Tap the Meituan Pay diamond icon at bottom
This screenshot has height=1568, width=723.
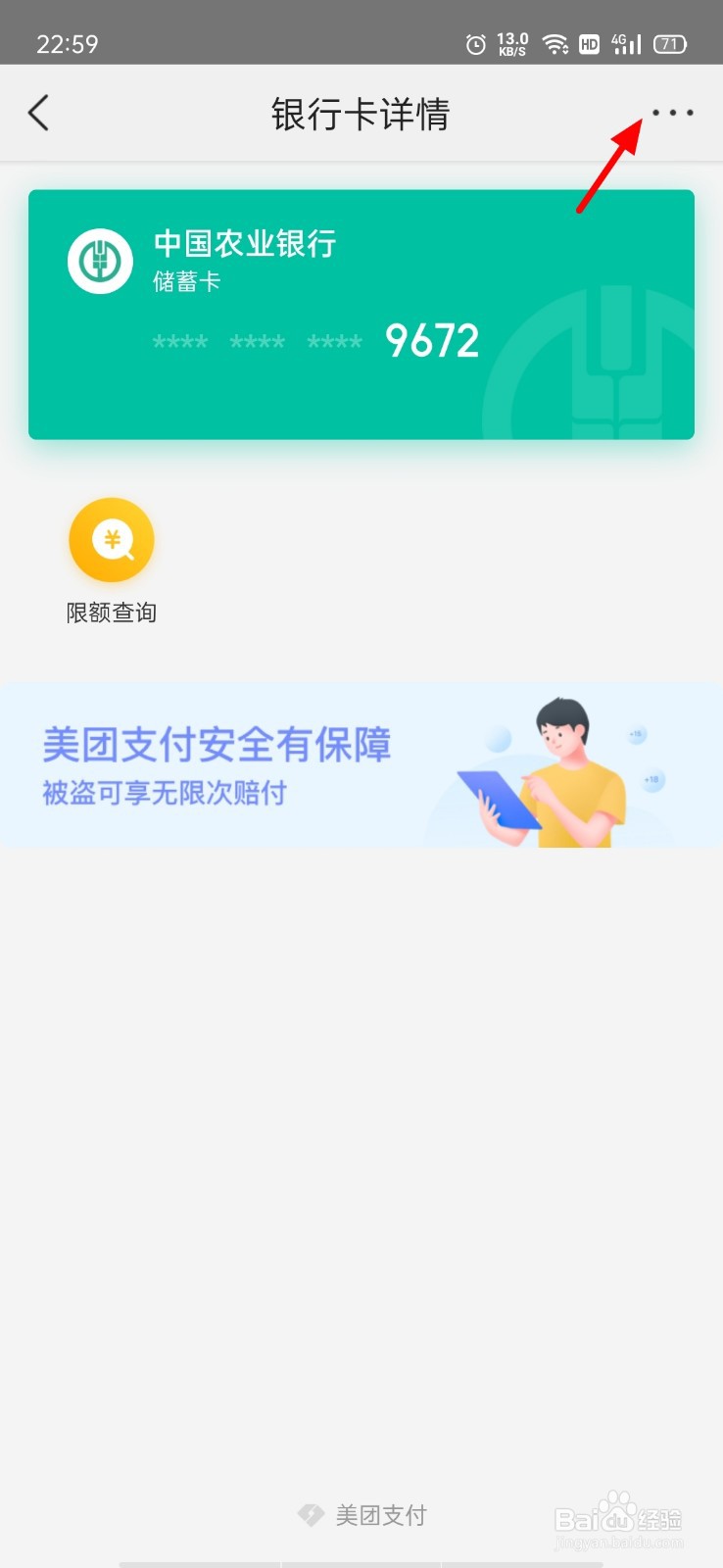tap(312, 1514)
